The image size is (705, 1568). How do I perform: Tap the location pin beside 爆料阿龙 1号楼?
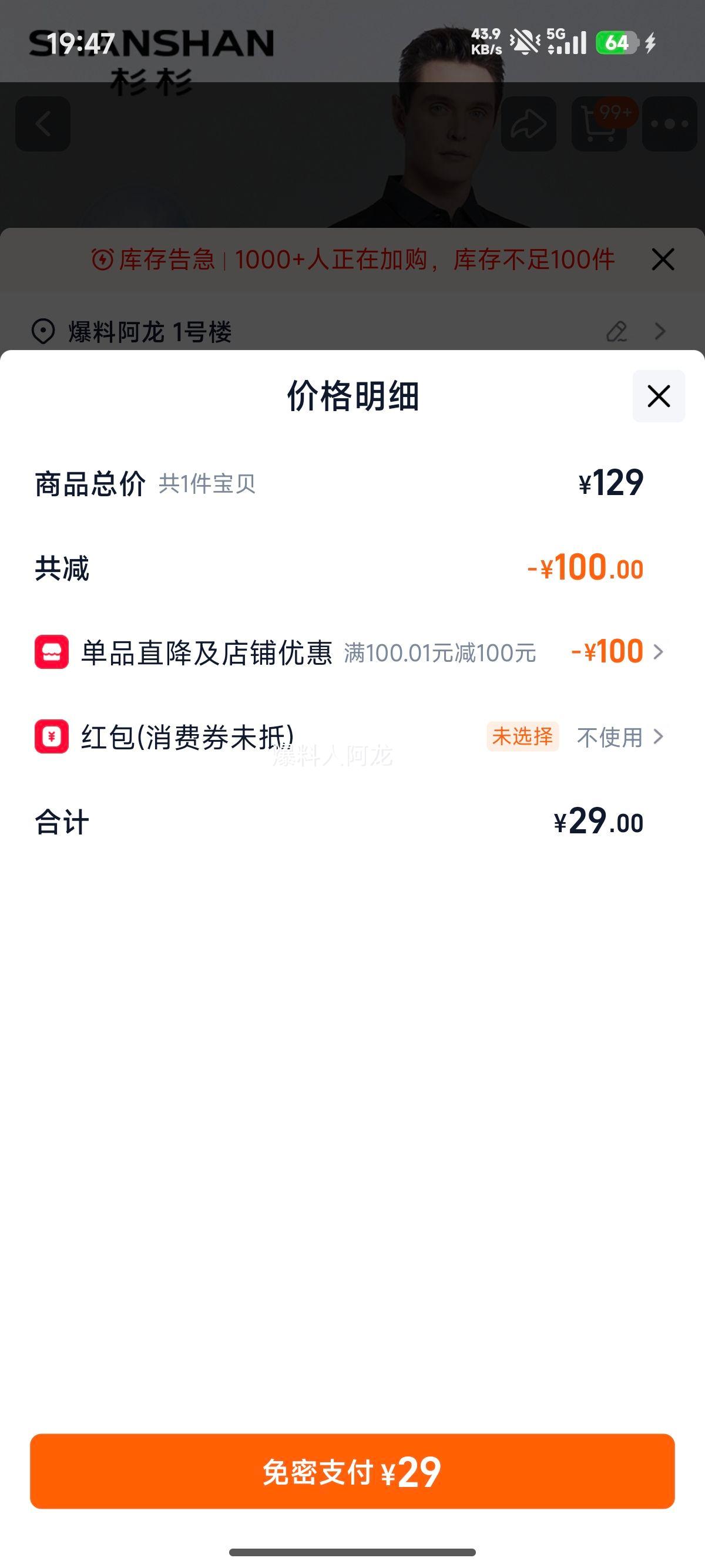43,332
